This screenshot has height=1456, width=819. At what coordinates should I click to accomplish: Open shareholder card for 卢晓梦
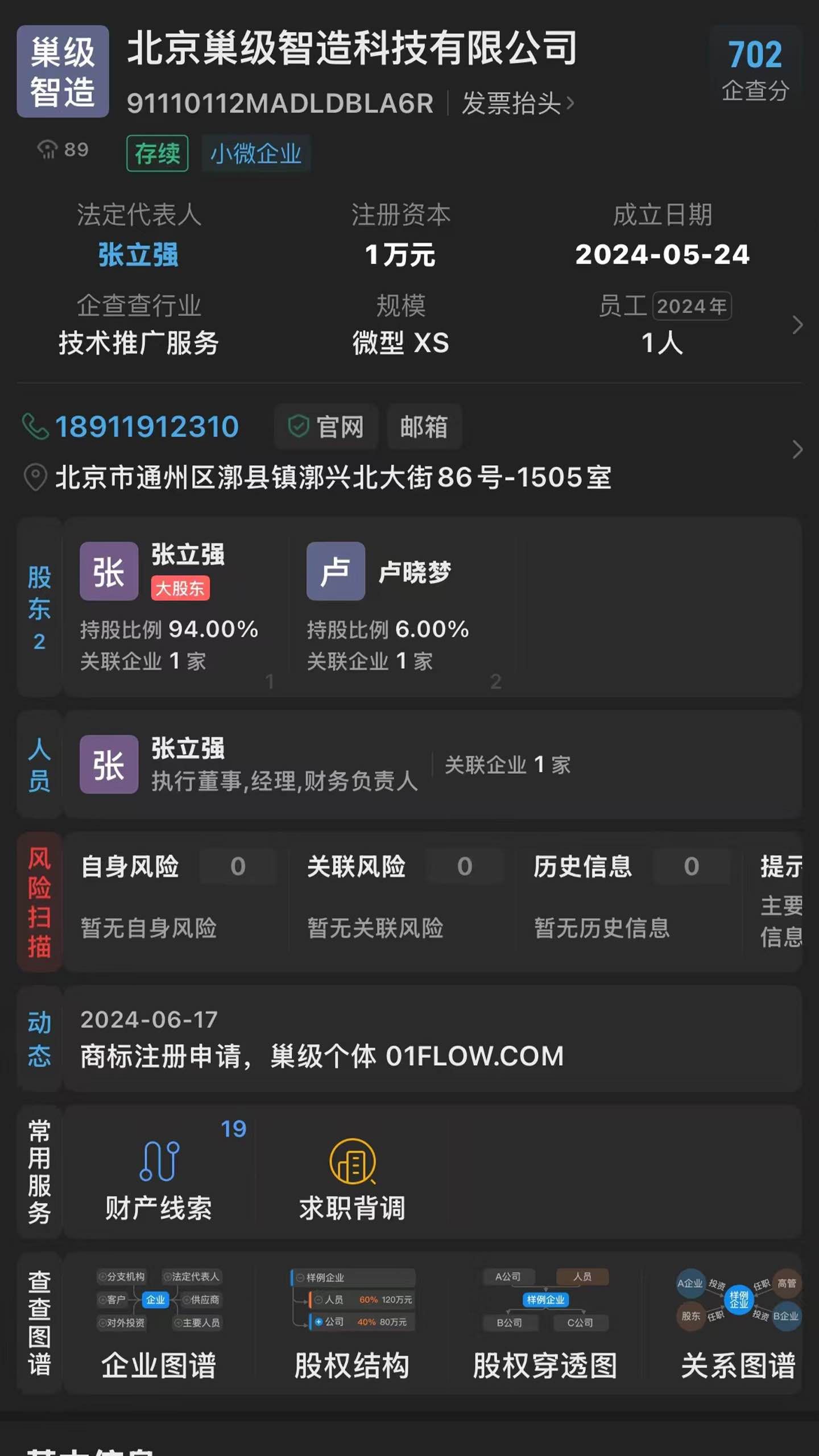tap(402, 607)
